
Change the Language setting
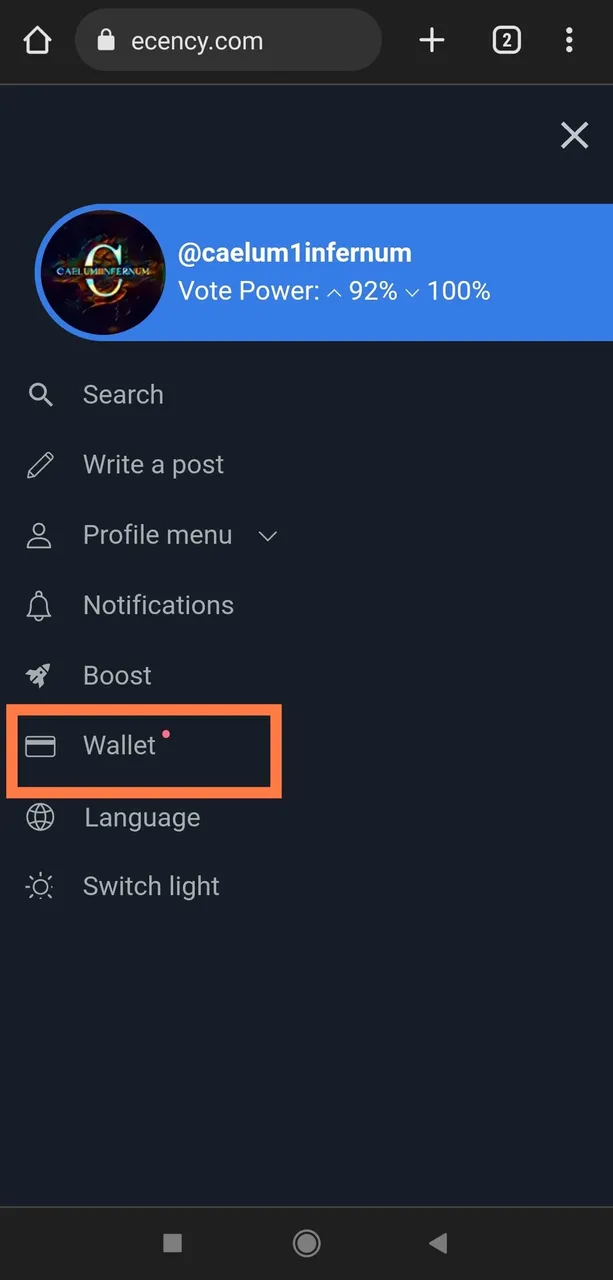(141, 818)
